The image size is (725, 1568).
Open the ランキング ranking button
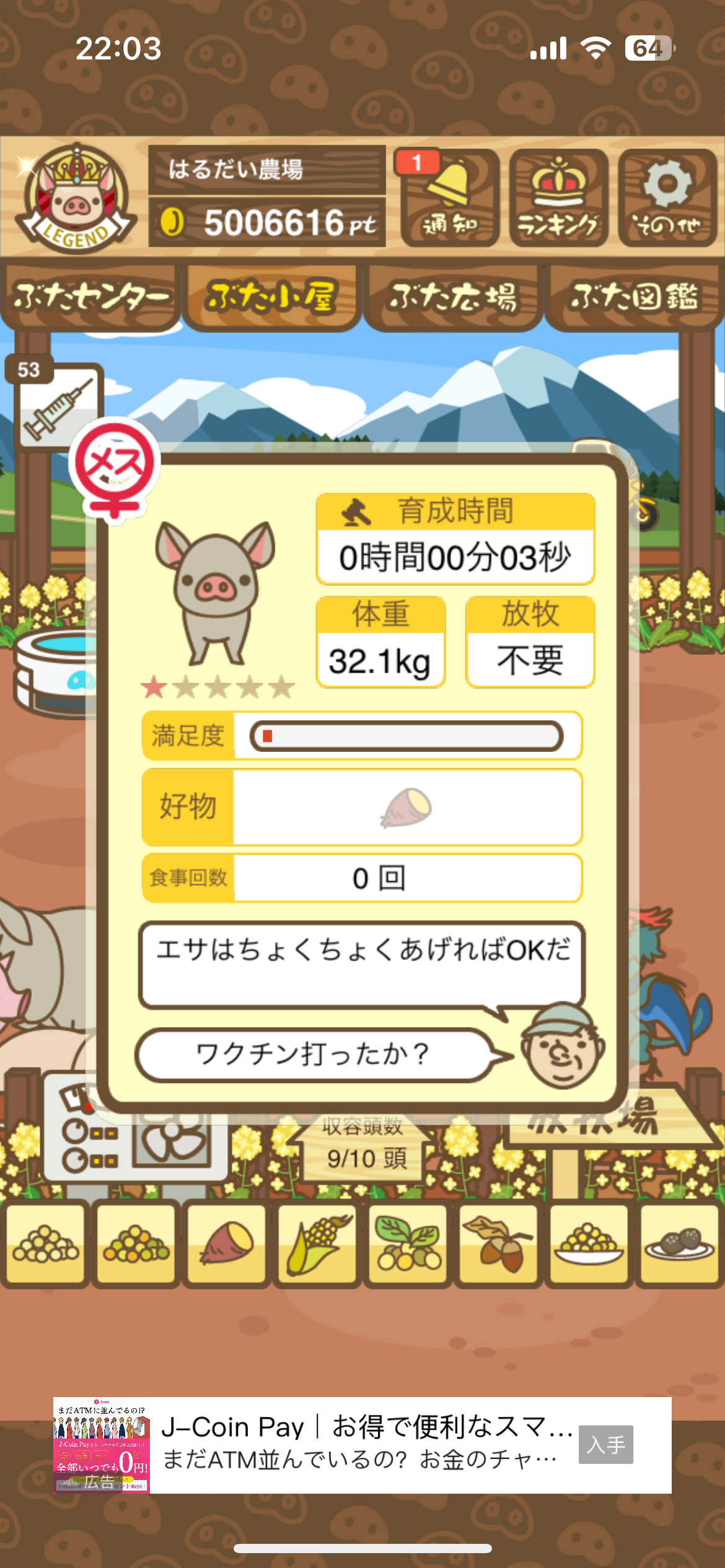coord(558,197)
